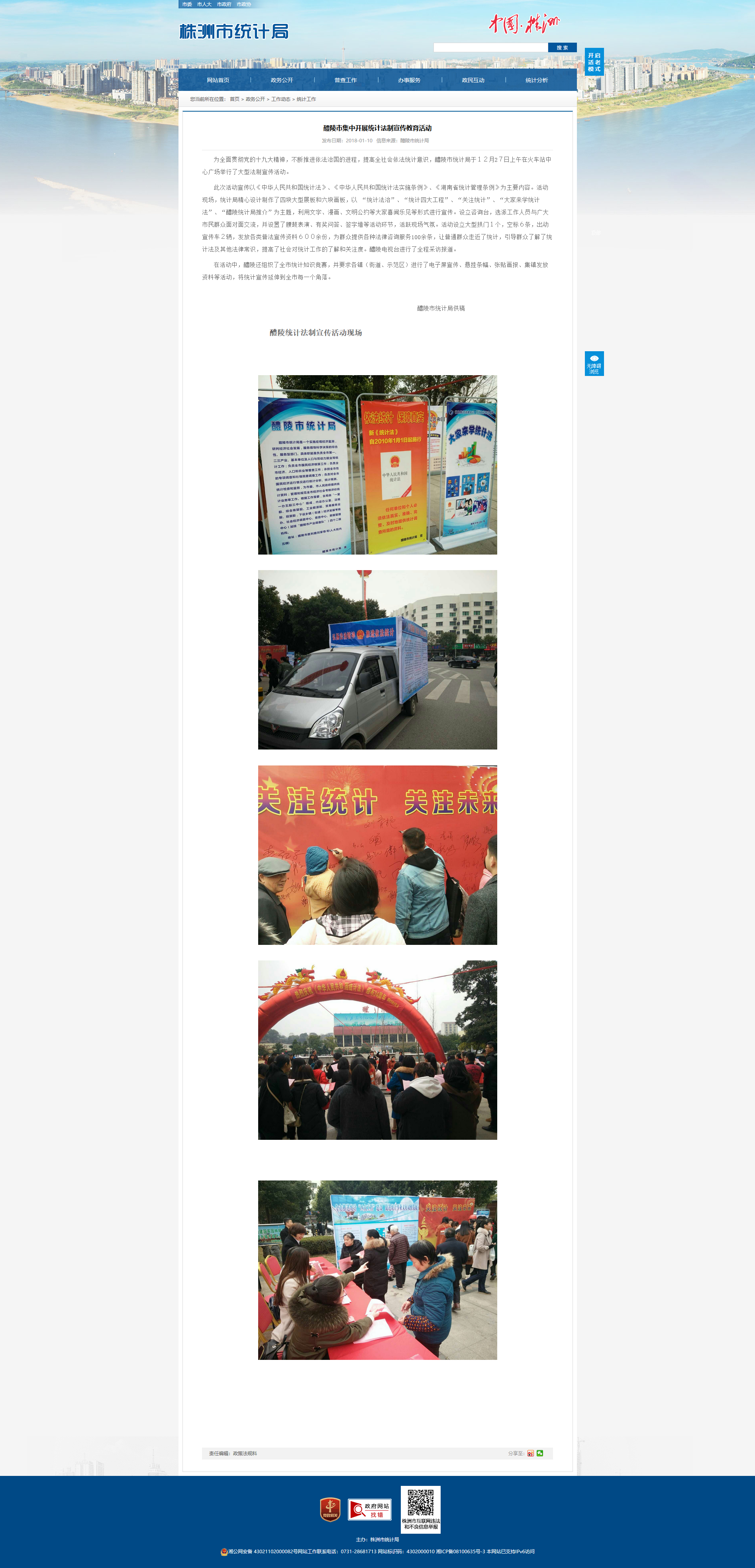Switch to the 政务公开 navigation tab
This screenshot has width=755, height=1568.
click(282, 81)
